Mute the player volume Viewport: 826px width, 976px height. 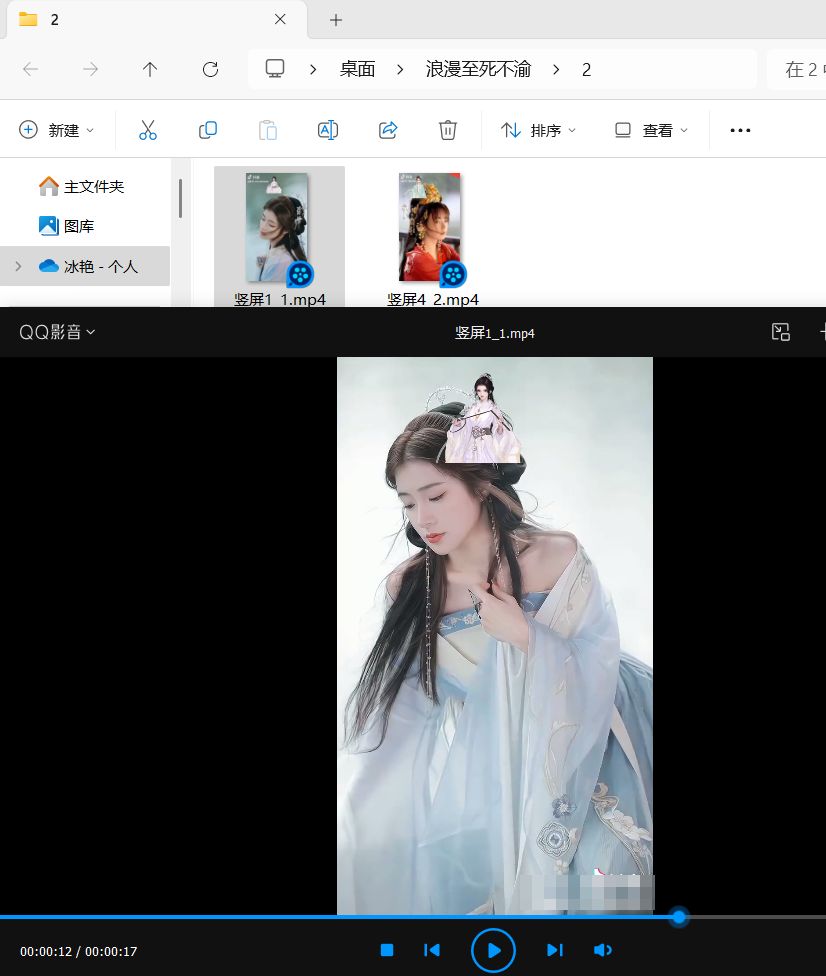point(602,950)
